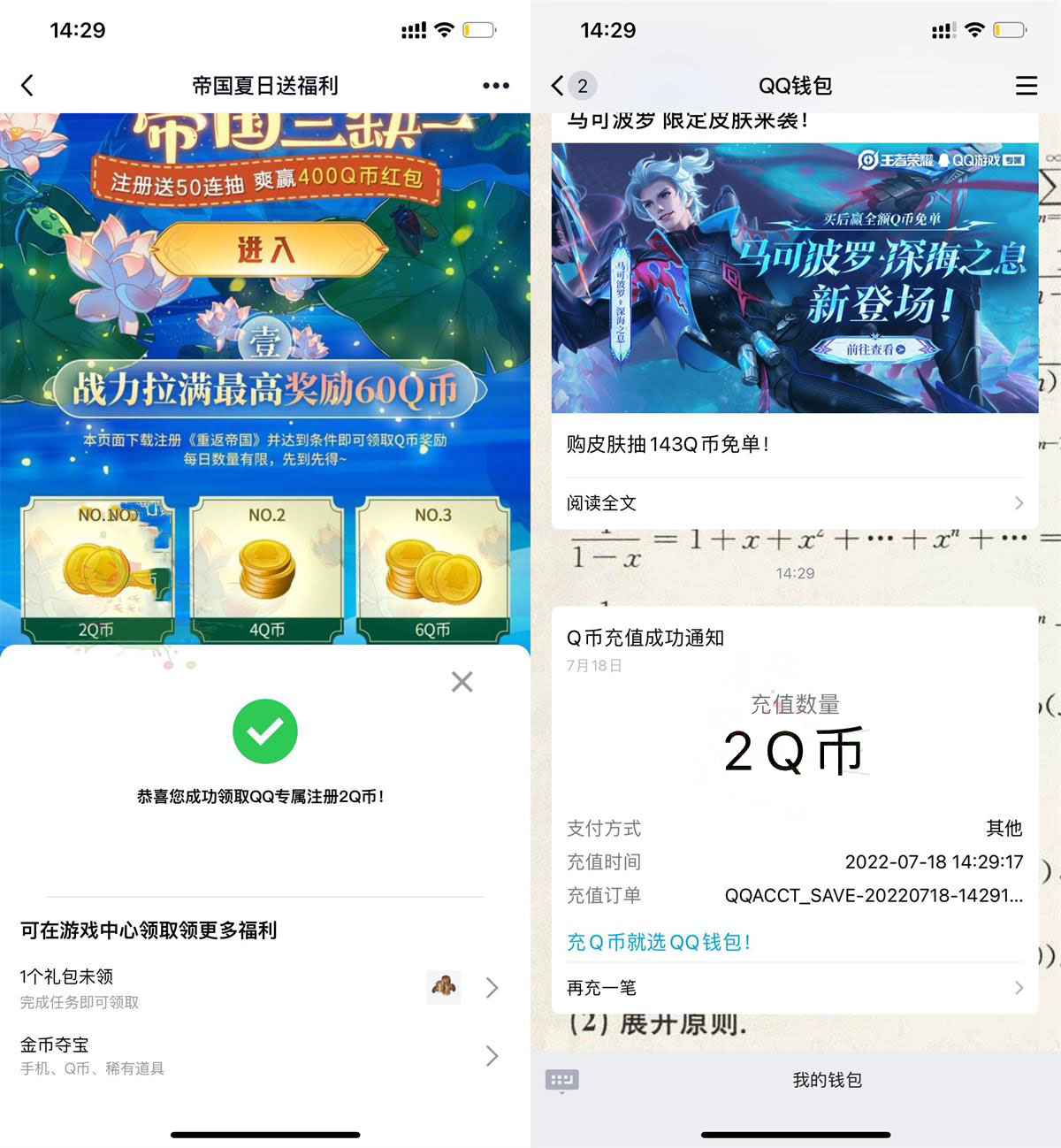Tap the back arrow on 帝国夏日送福利 page
Viewport: 1061px width, 1148px height.
point(27,85)
